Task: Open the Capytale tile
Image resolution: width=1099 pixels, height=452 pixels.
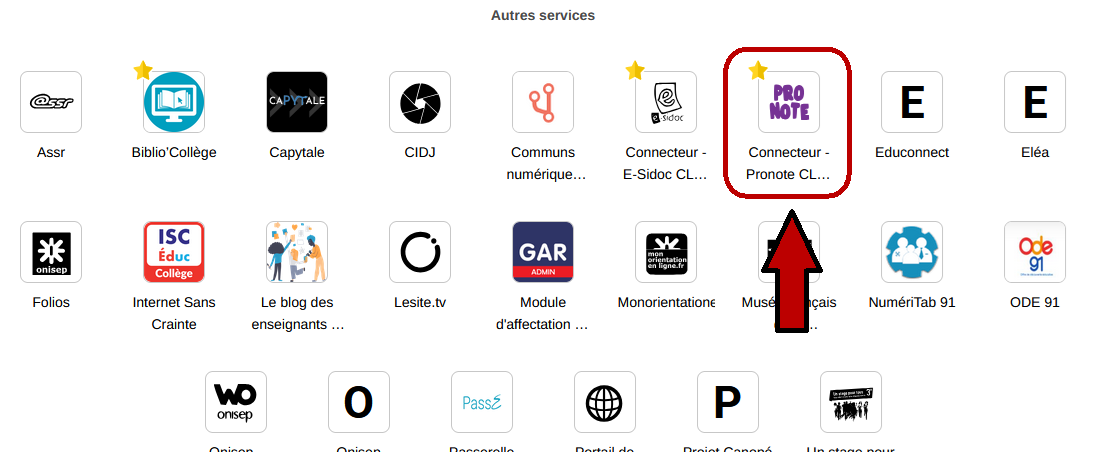Action: [297, 102]
